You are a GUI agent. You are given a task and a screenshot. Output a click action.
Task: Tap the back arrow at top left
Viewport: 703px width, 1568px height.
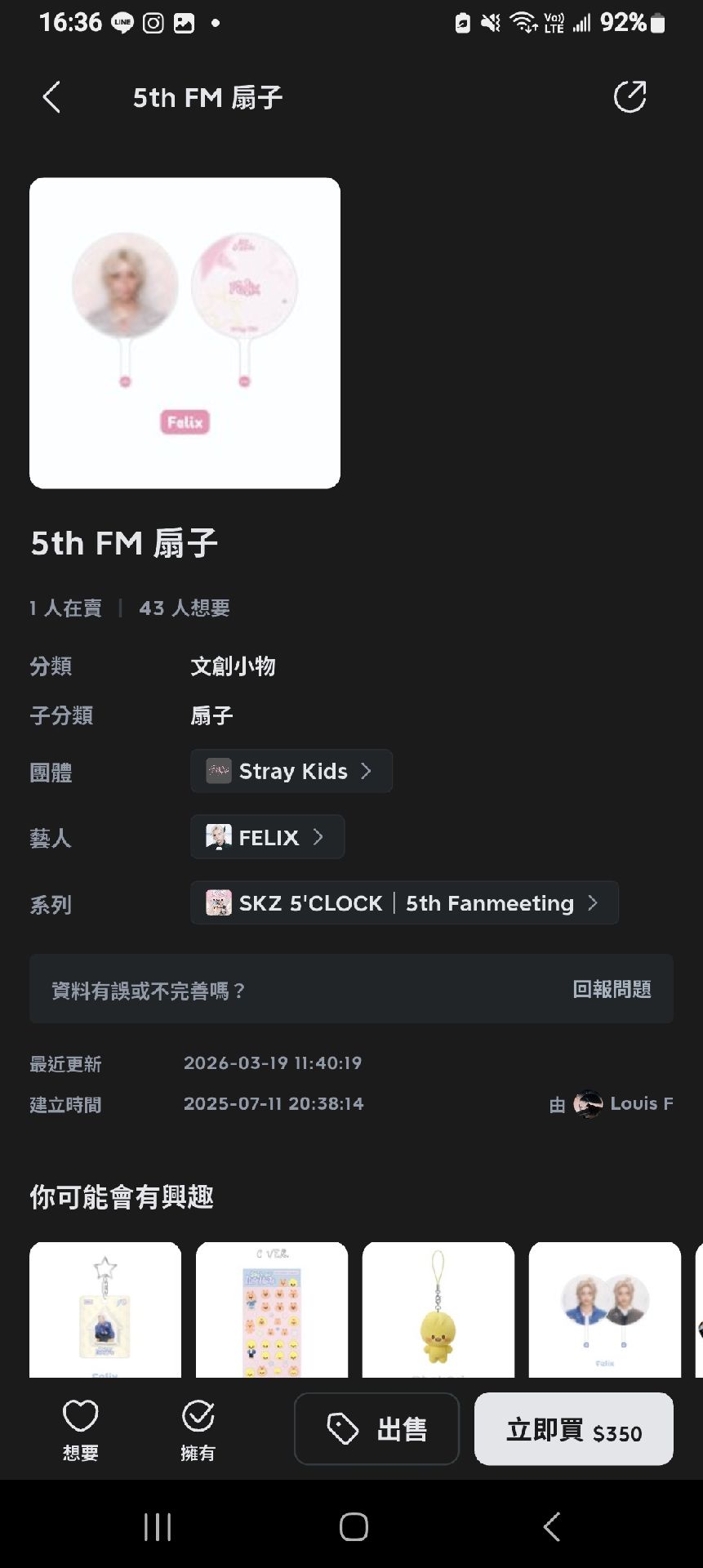tap(51, 96)
